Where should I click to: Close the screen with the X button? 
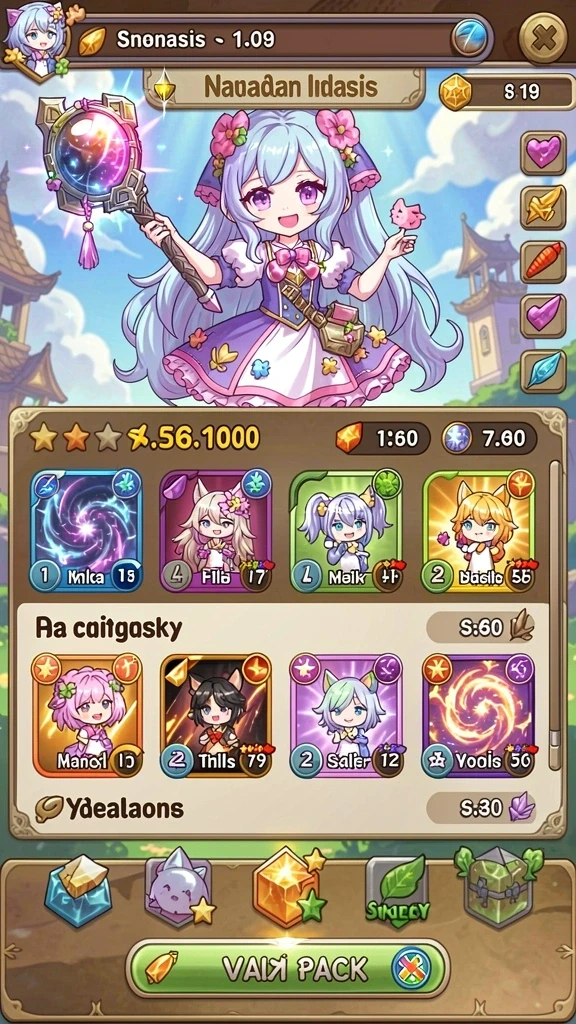[542, 39]
